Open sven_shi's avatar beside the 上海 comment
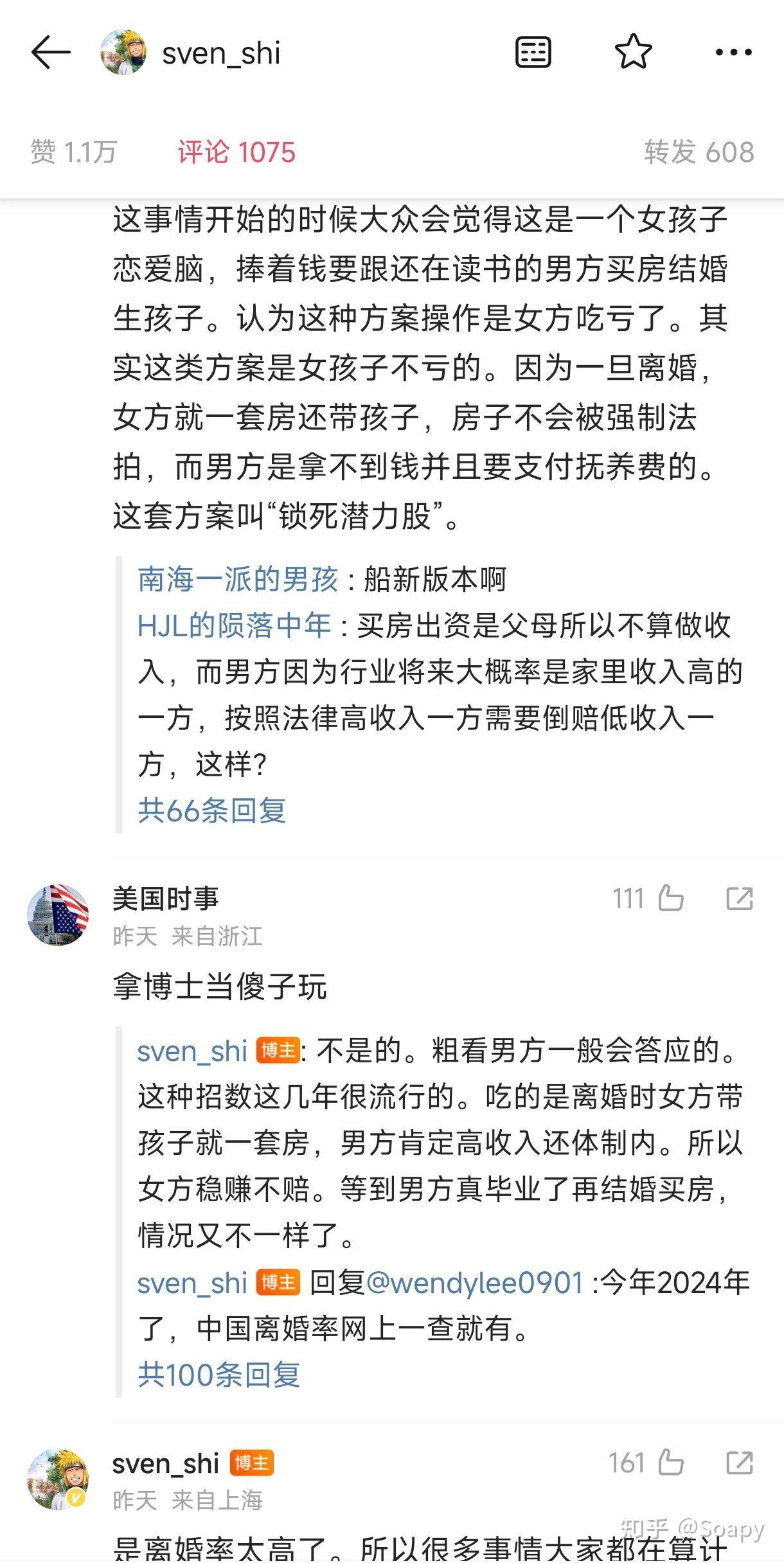Screen dimensions: 784x1563 point(58,1479)
